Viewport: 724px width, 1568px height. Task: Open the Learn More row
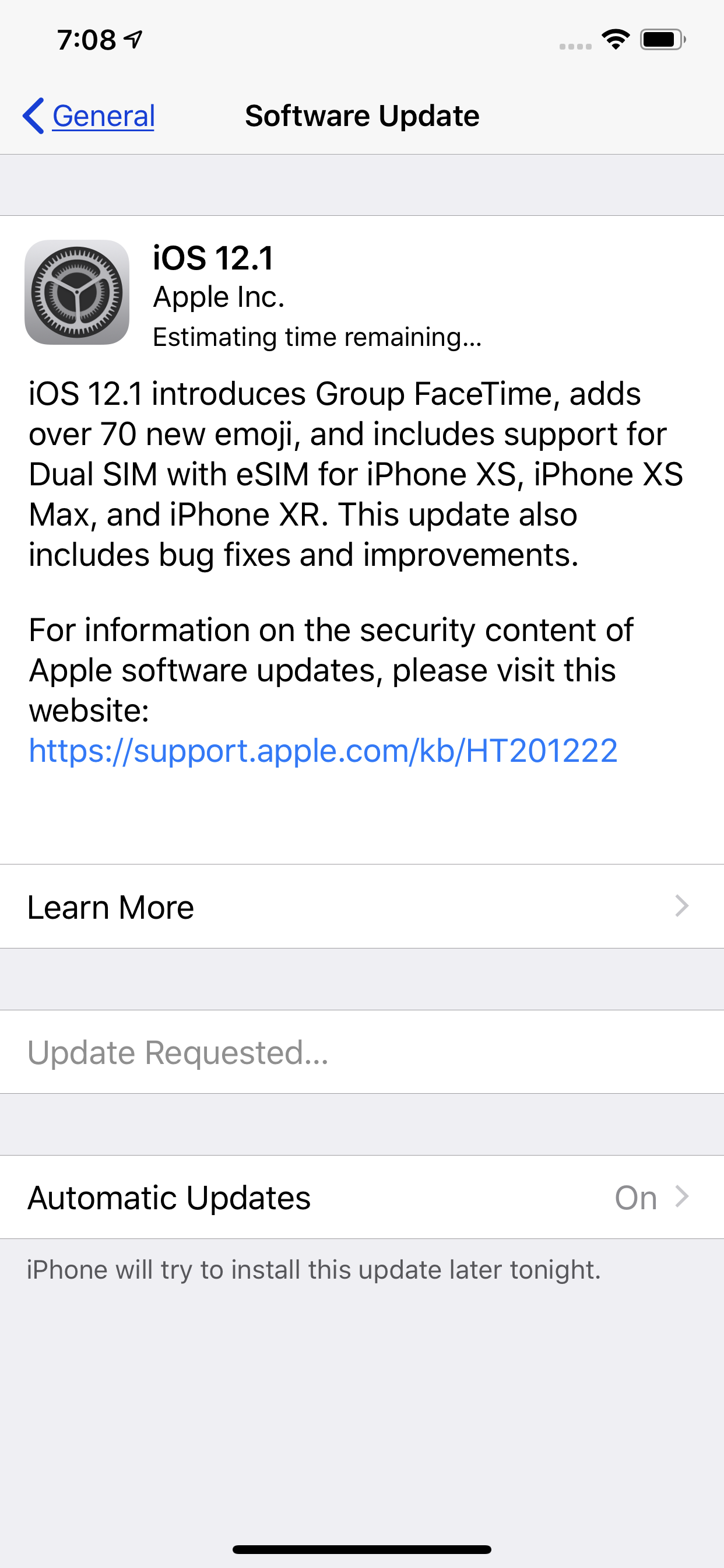point(362,907)
